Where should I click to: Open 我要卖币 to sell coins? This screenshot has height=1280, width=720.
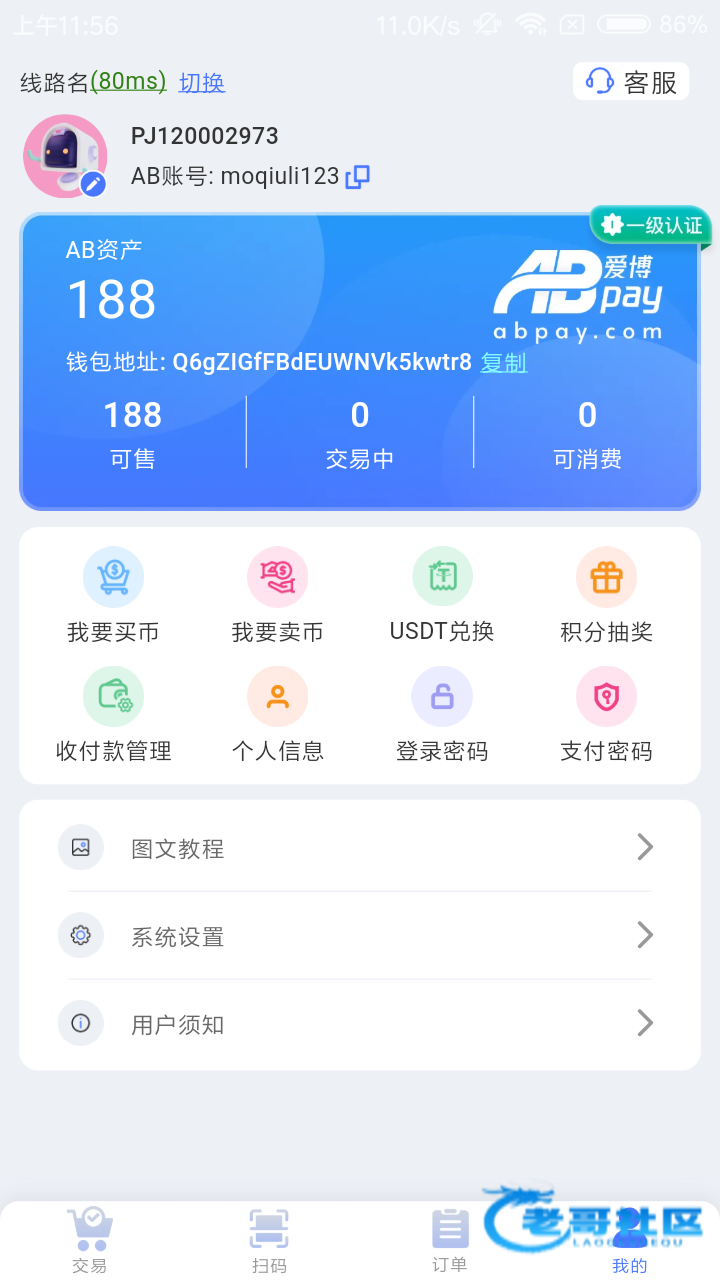click(277, 596)
